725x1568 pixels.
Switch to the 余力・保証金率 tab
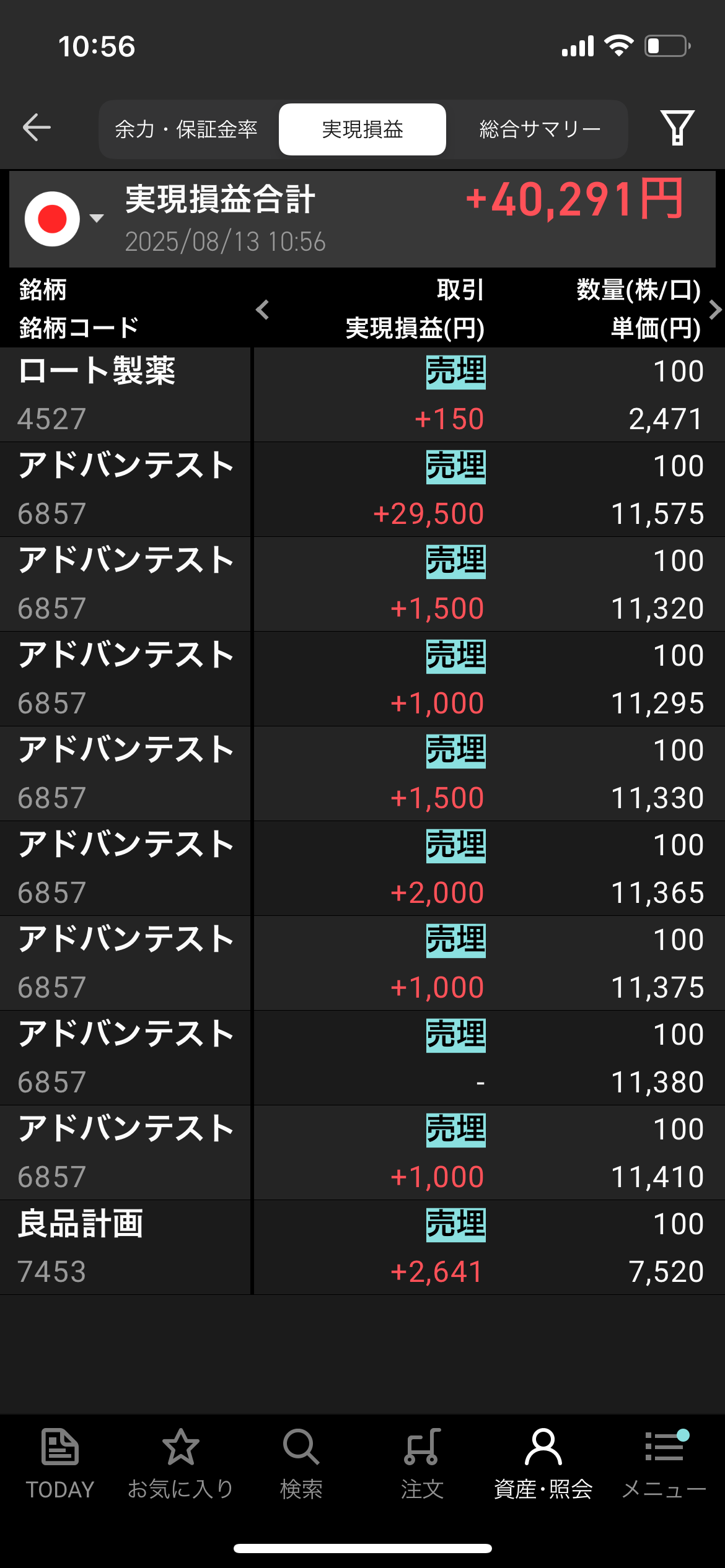click(187, 129)
